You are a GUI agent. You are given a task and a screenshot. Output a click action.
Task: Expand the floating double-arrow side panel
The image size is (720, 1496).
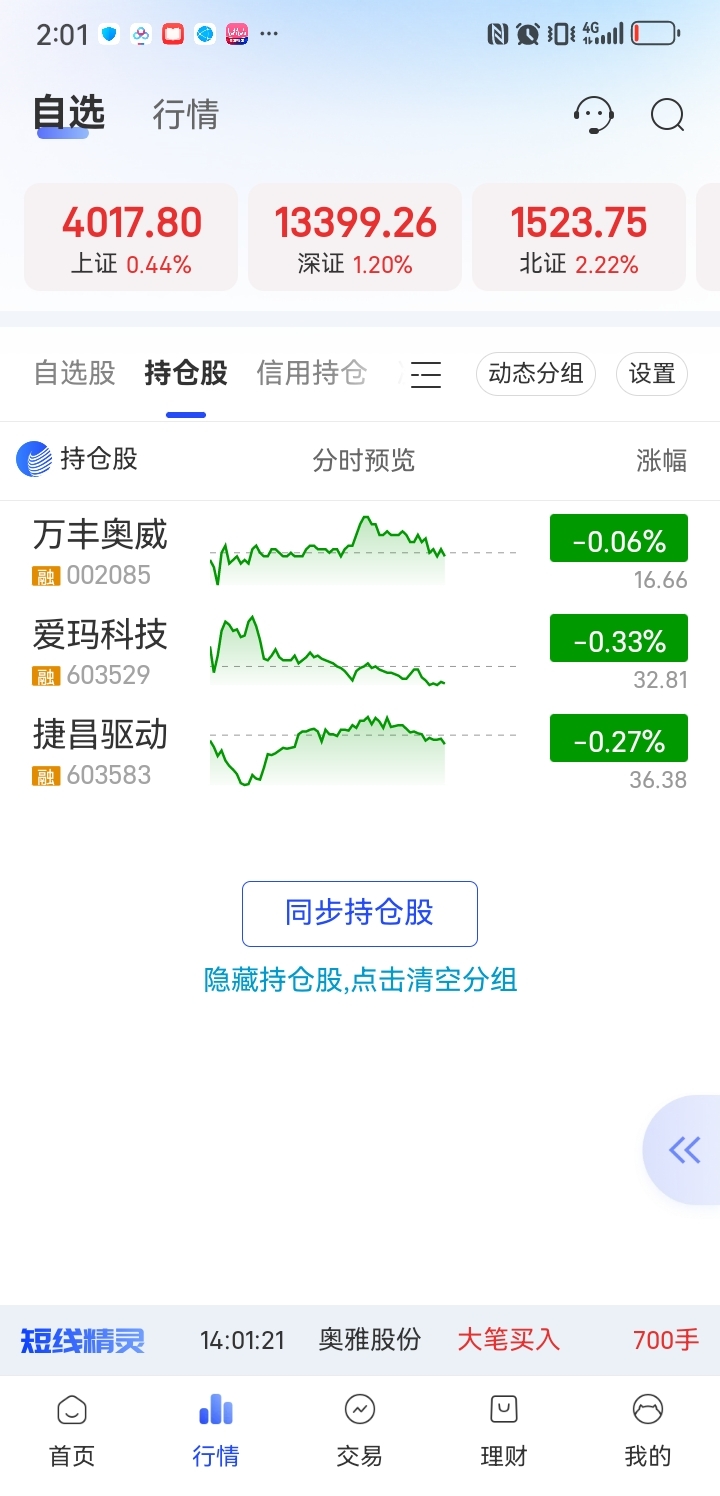(684, 1150)
